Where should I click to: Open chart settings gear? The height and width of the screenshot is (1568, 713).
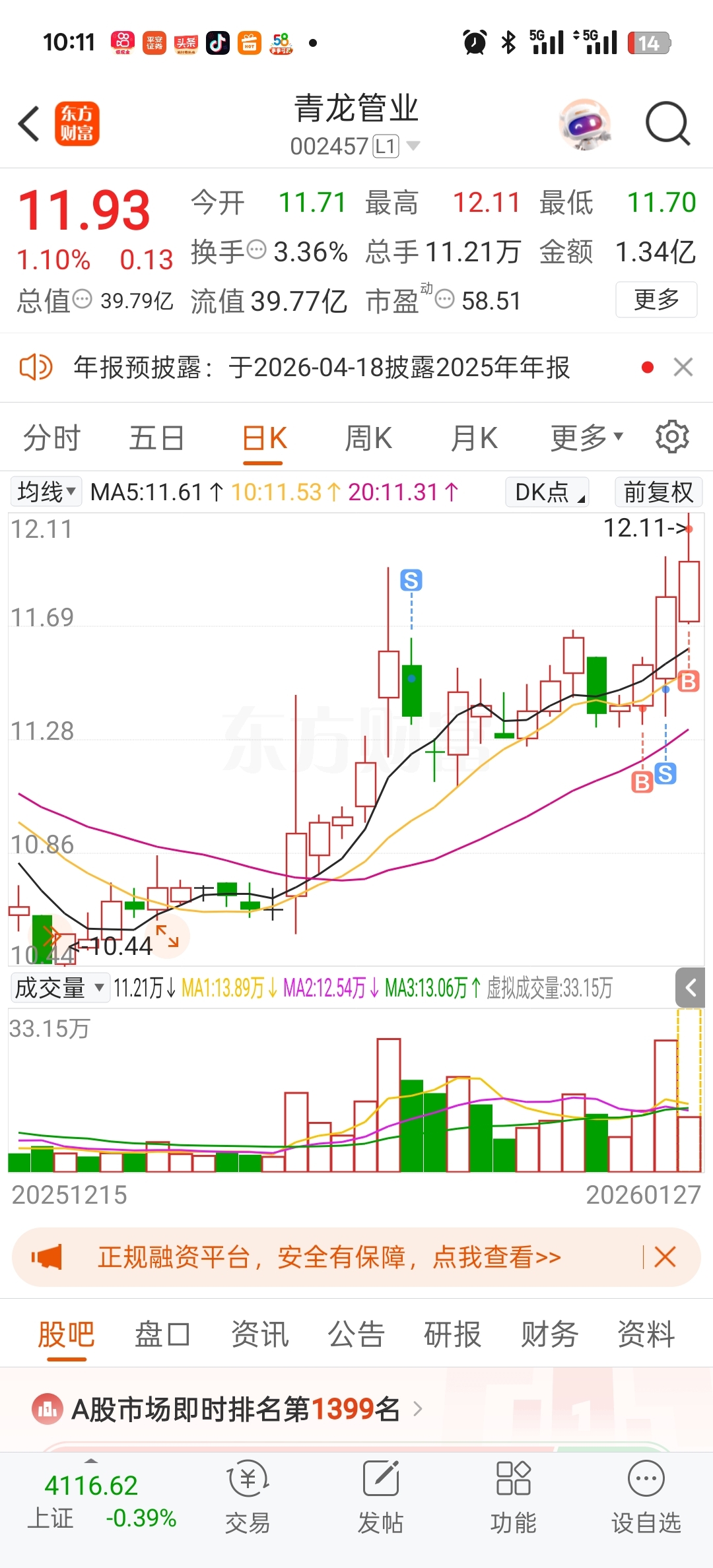click(x=672, y=437)
